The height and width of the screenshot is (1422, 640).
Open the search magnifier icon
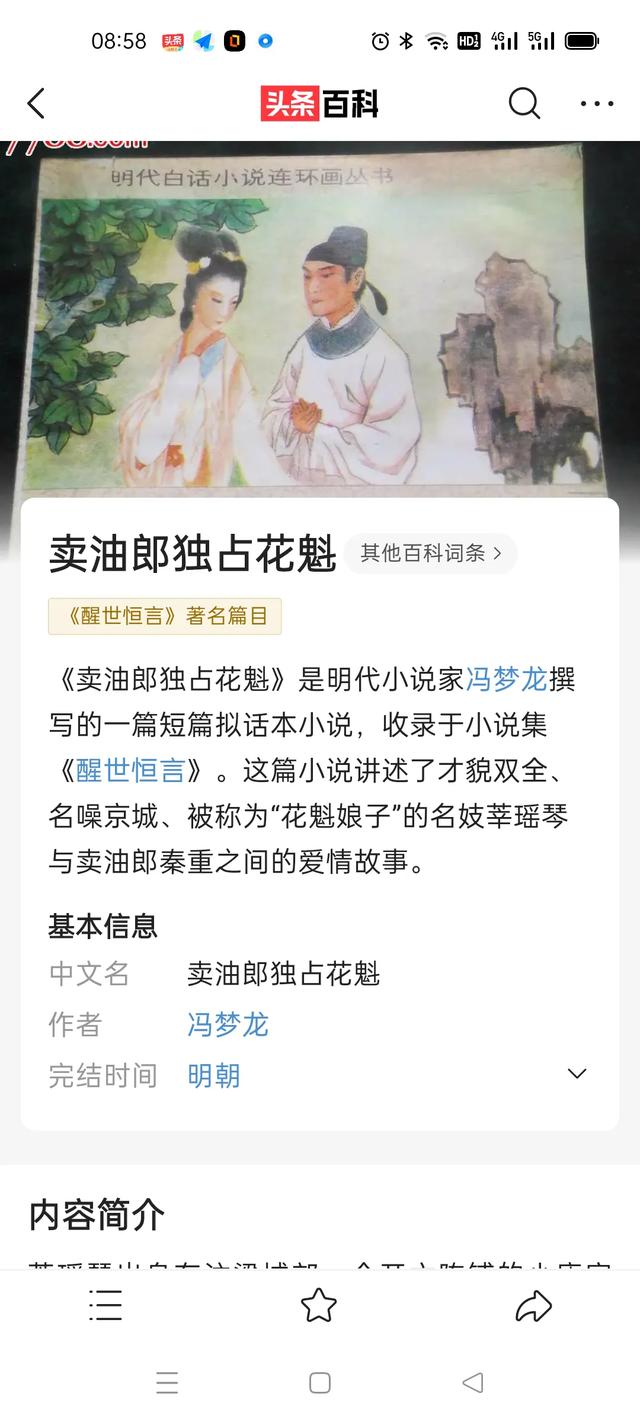click(524, 103)
